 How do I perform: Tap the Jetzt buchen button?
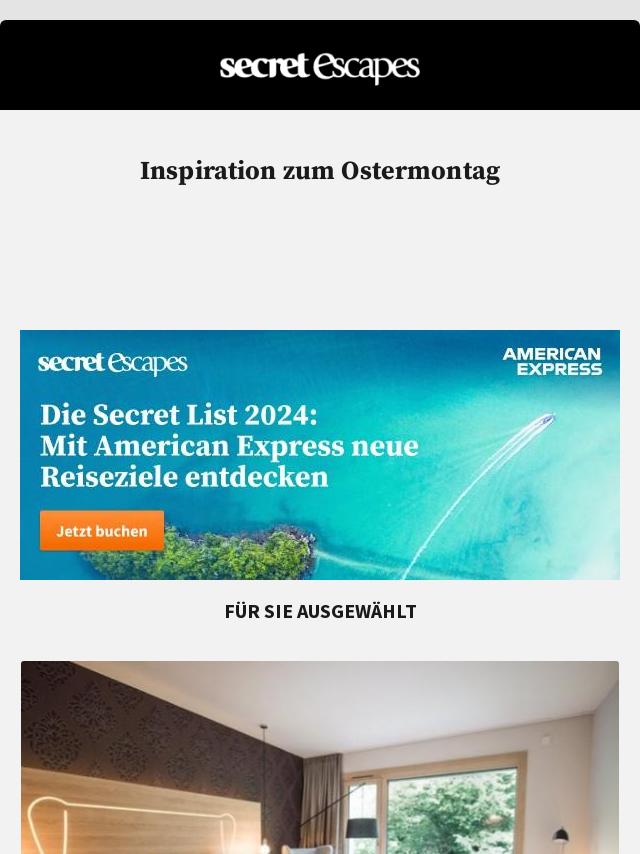click(x=102, y=531)
